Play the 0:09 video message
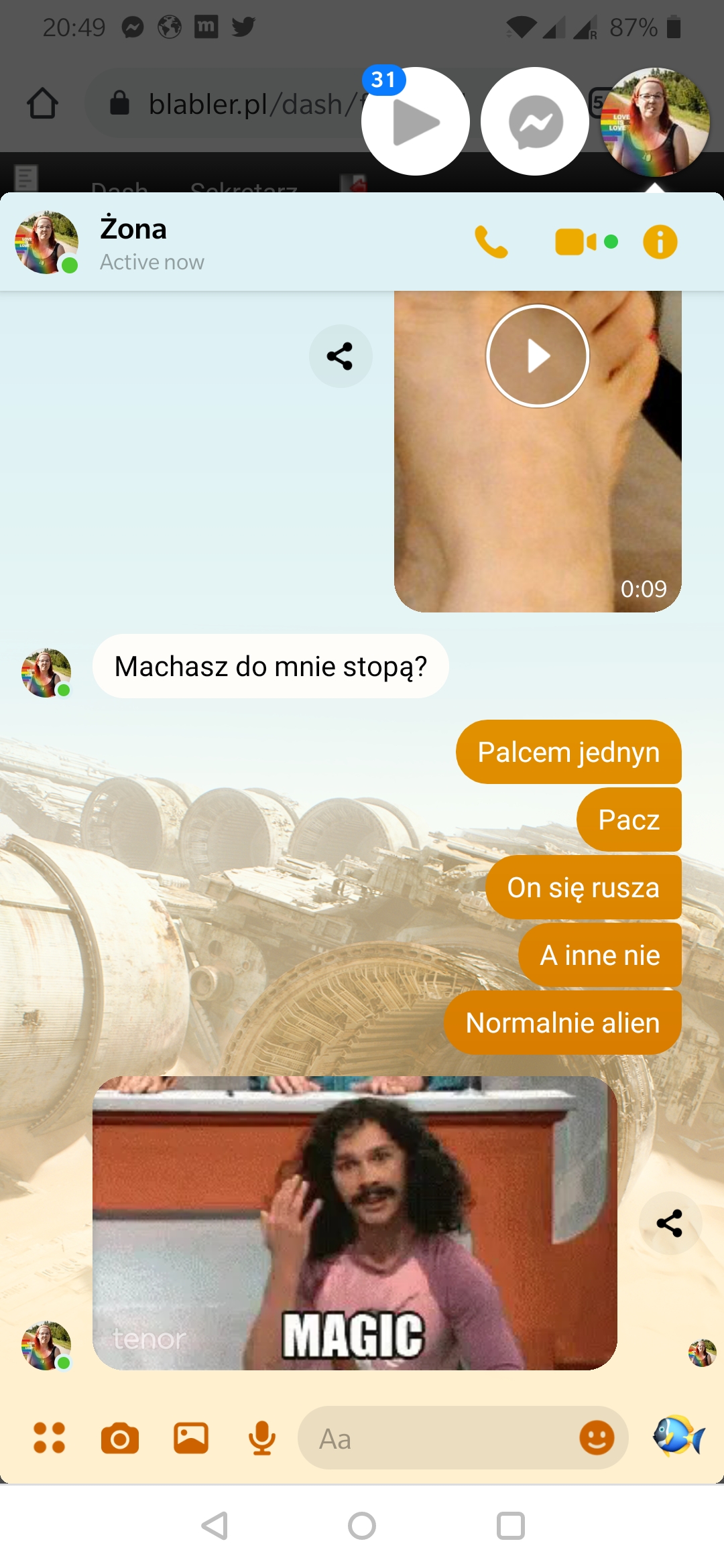 pyautogui.click(x=538, y=356)
